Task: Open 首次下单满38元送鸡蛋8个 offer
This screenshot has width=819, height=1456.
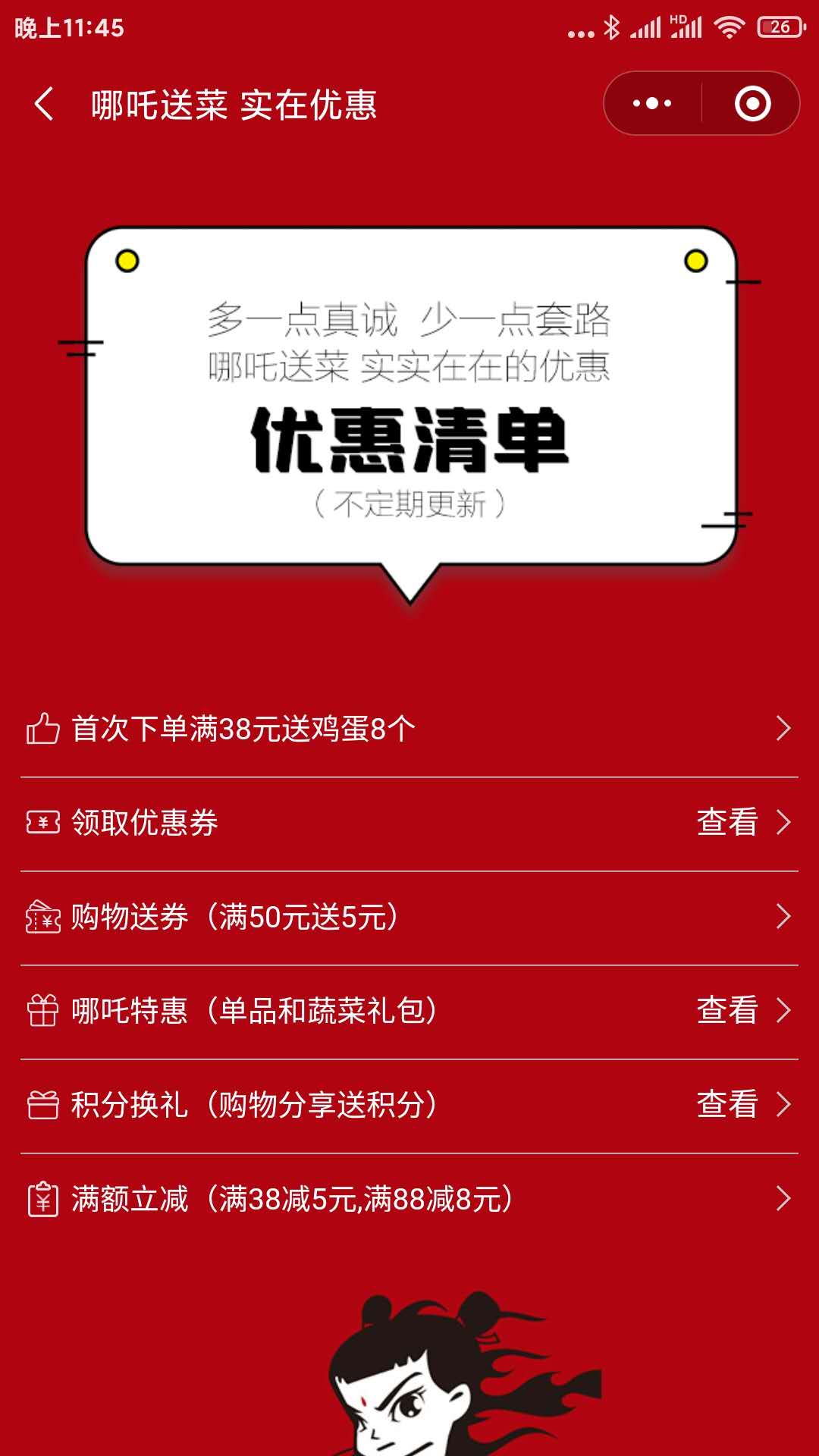Action: point(409,730)
